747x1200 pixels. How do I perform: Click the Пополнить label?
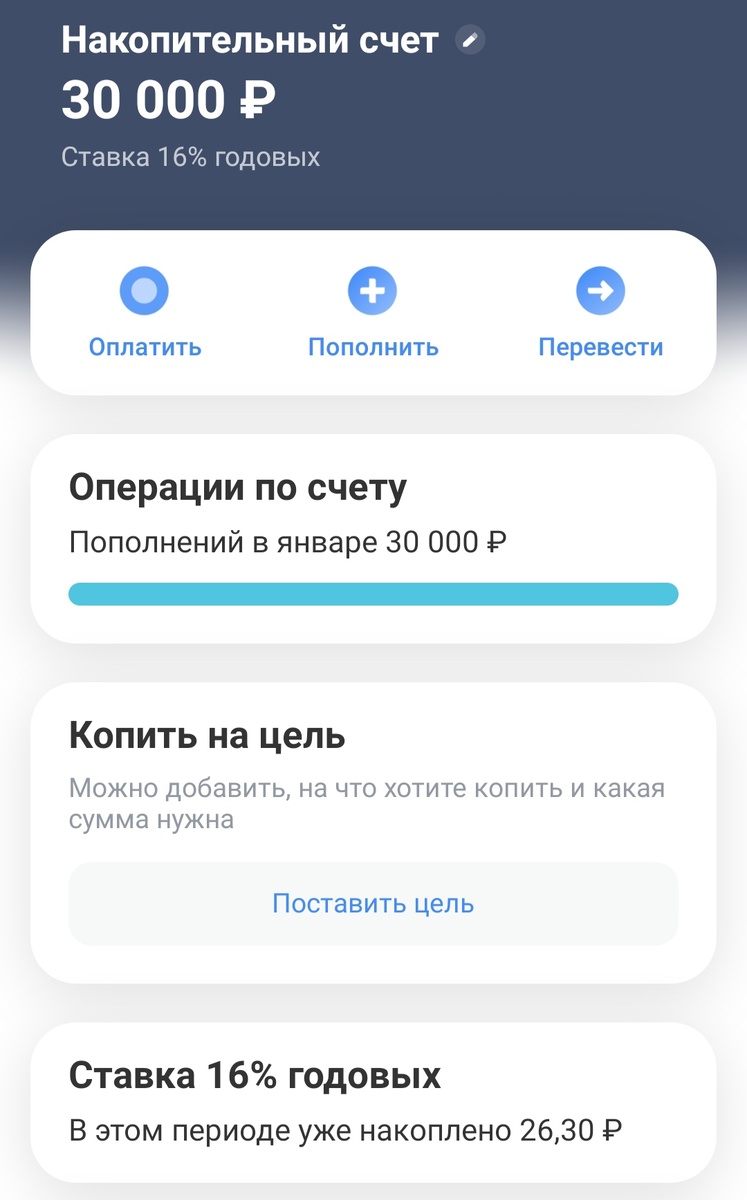[372, 347]
